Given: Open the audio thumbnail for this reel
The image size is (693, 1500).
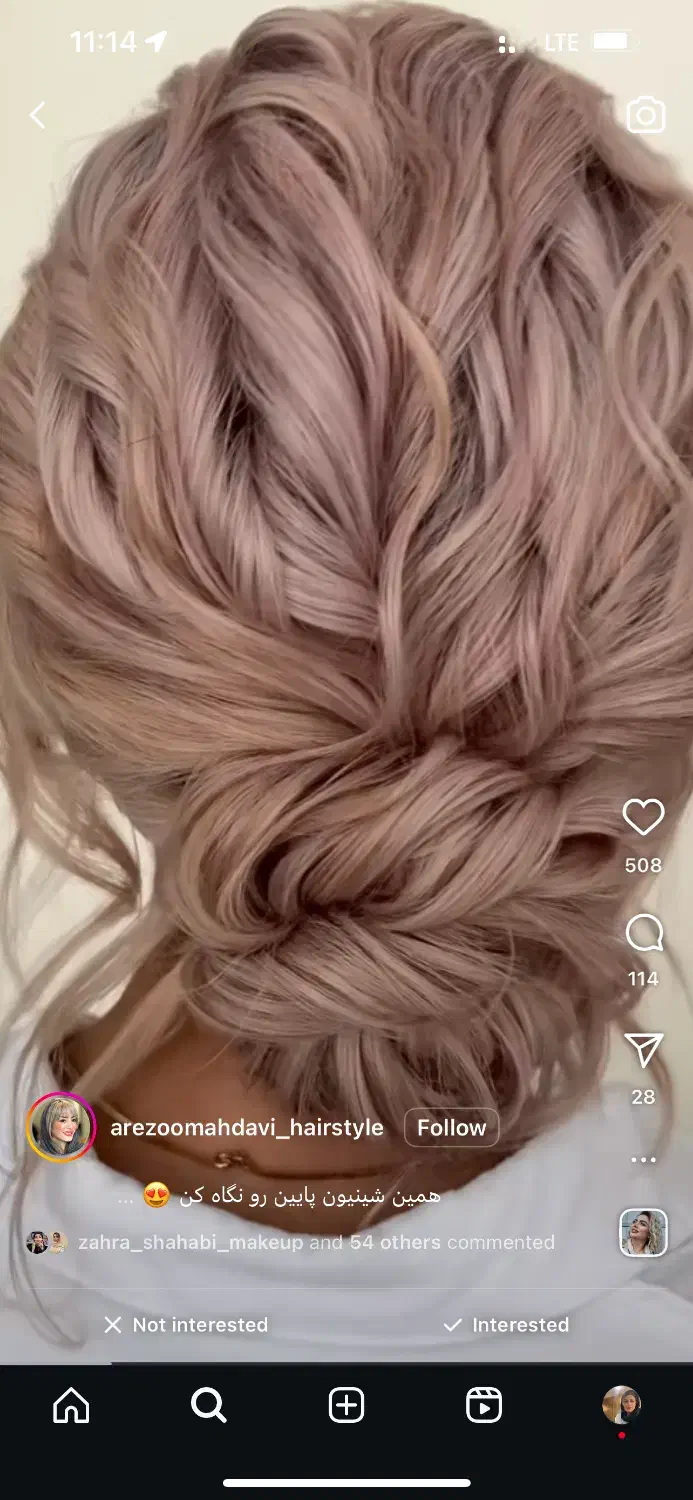Looking at the screenshot, I should point(643,1232).
